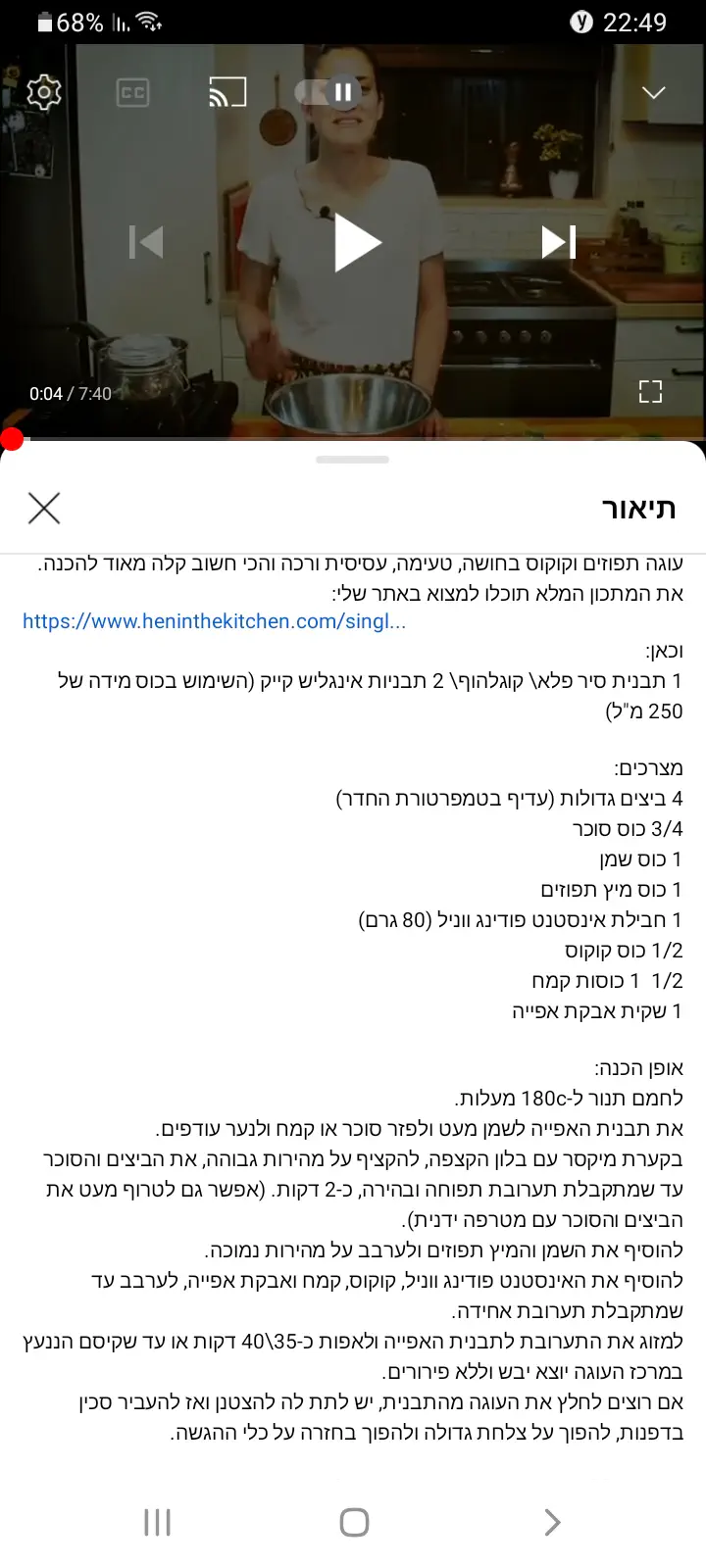This screenshot has height=1568, width=706.
Task: Tap the red video progress scrubber
Action: [x=12, y=439]
